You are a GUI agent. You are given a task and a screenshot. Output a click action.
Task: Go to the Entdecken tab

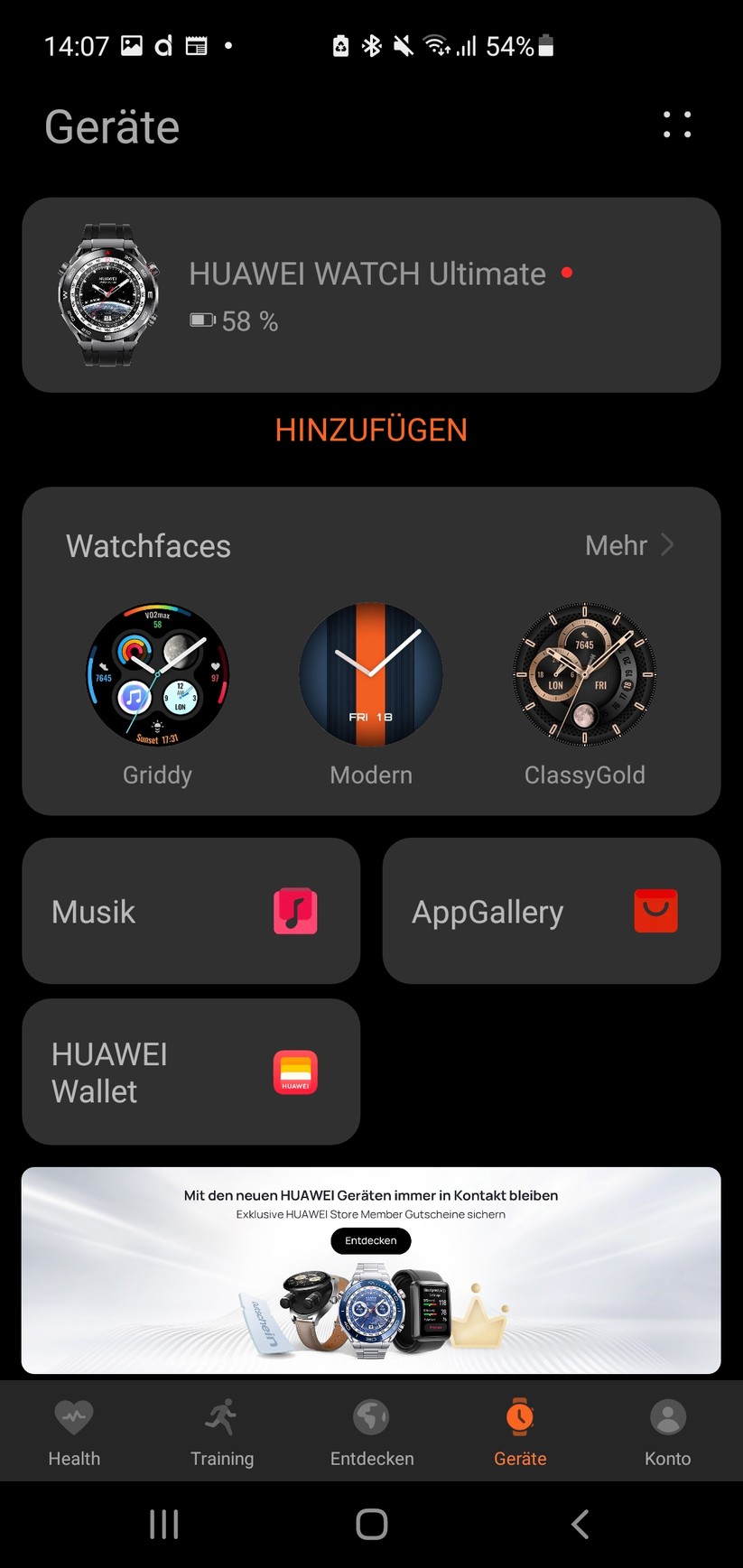371,1432
